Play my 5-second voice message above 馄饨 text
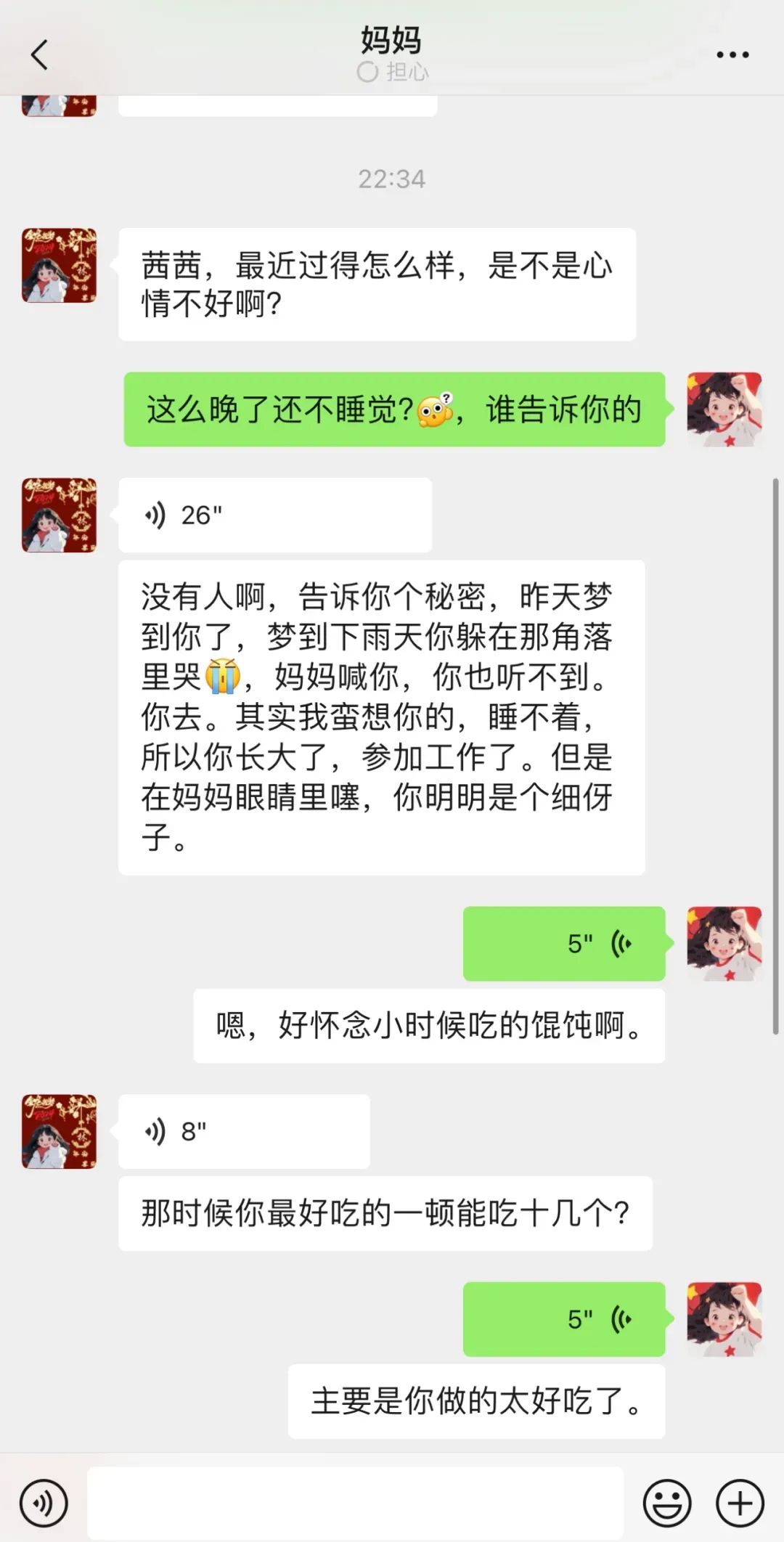784x1542 pixels. point(564,943)
